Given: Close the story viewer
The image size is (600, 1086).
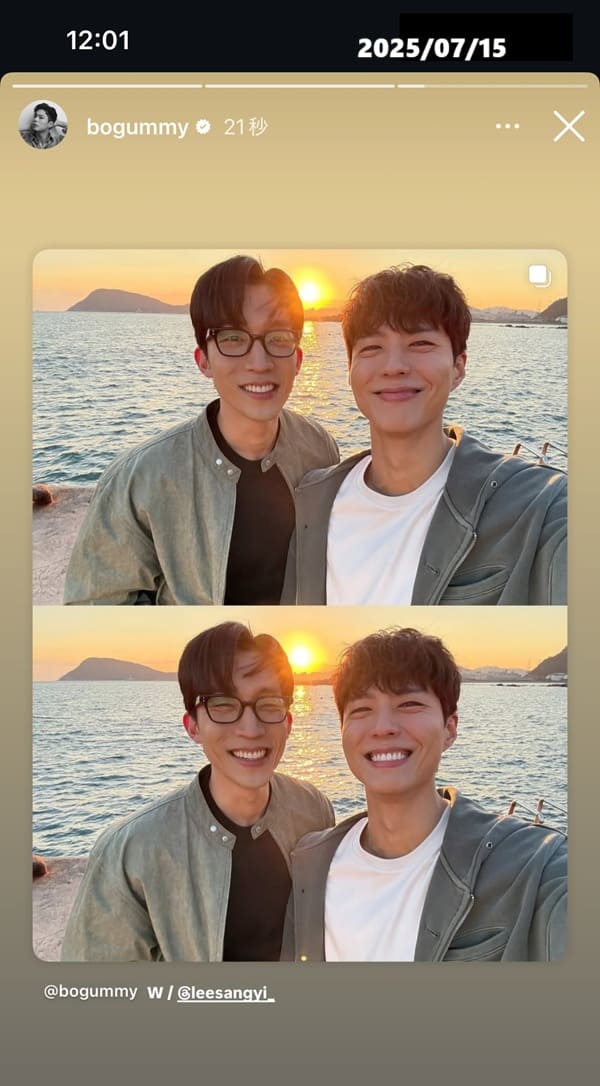Looking at the screenshot, I should coord(569,126).
